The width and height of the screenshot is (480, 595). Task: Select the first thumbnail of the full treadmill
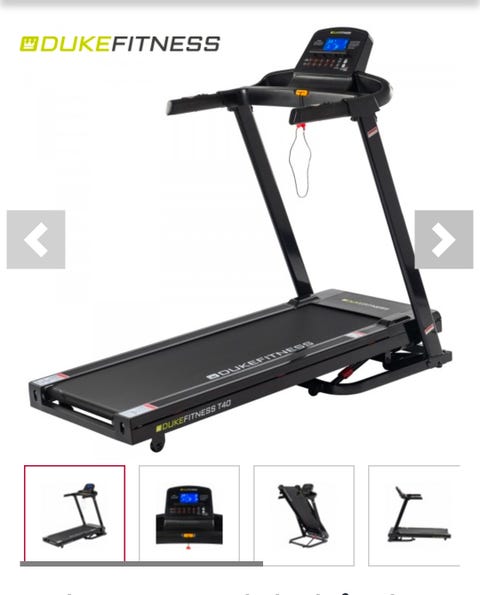[x=74, y=513]
